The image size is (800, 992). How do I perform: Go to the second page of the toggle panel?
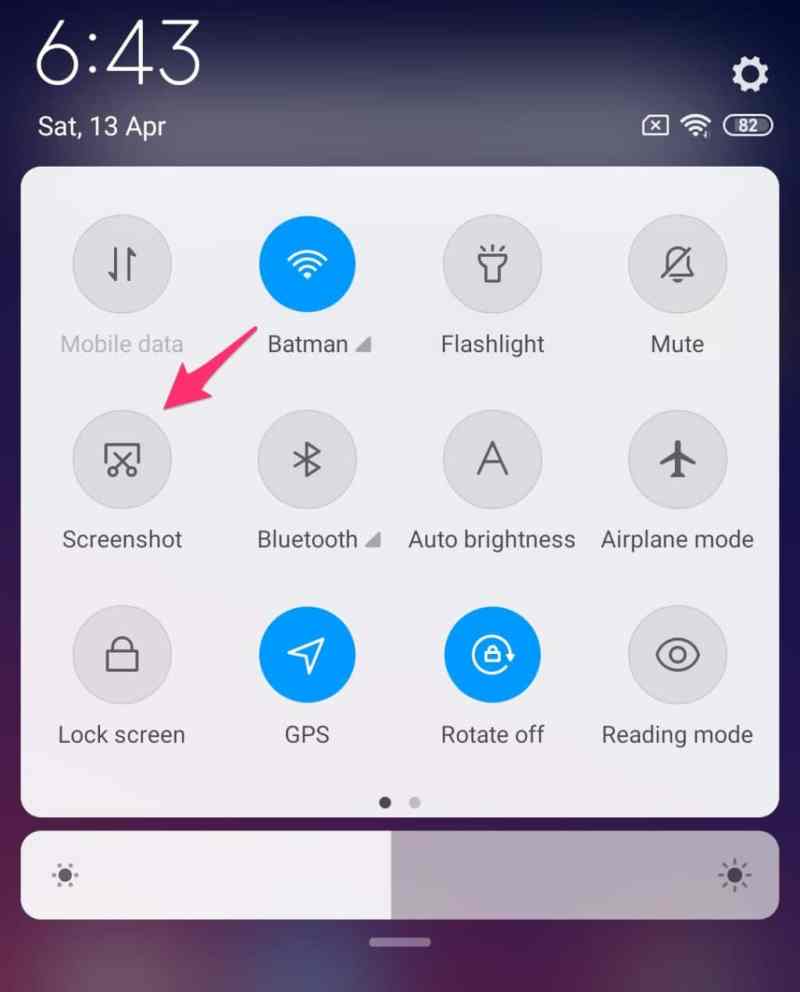[x=415, y=802]
